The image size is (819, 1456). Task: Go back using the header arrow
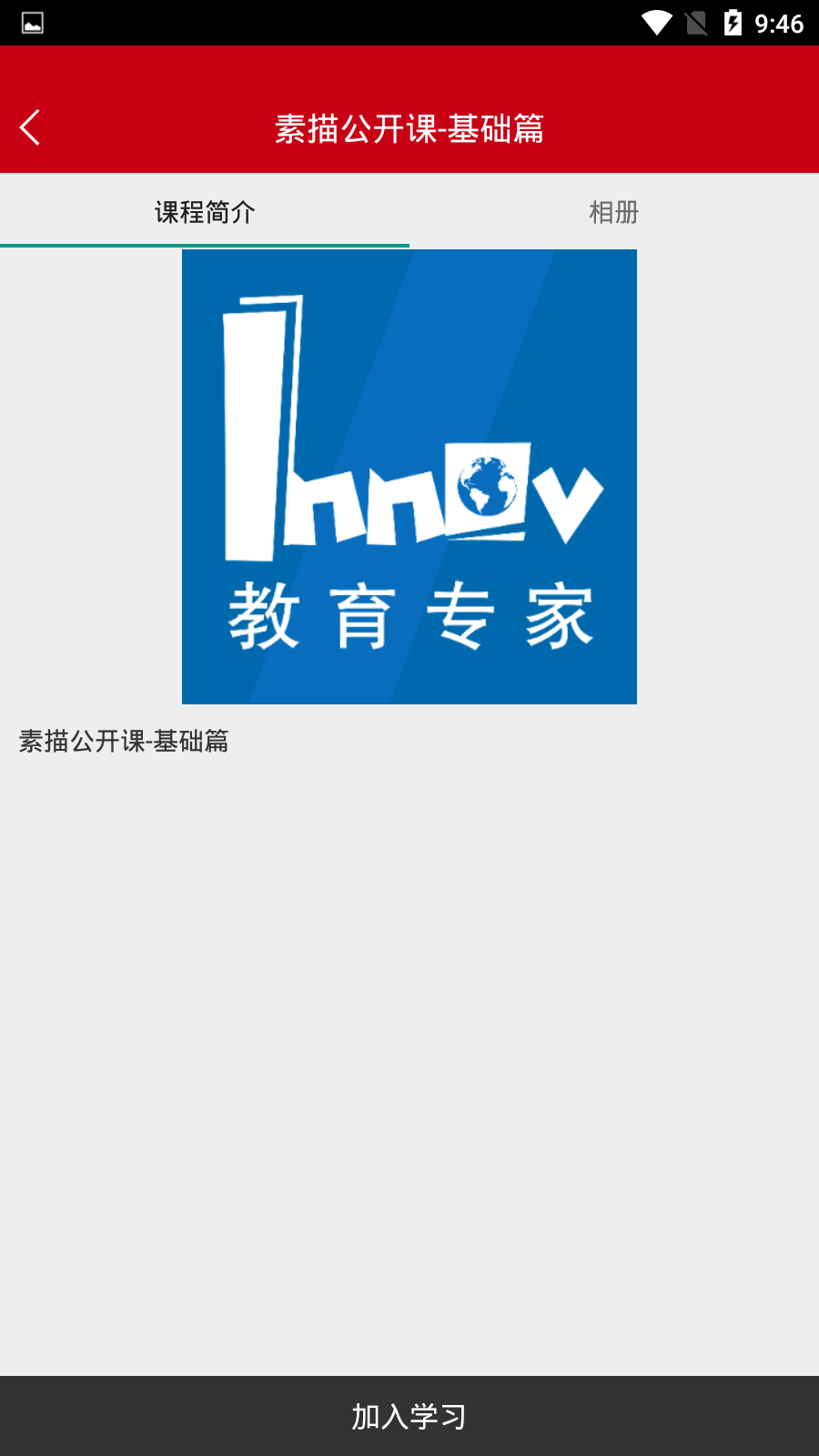pos(30,127)
